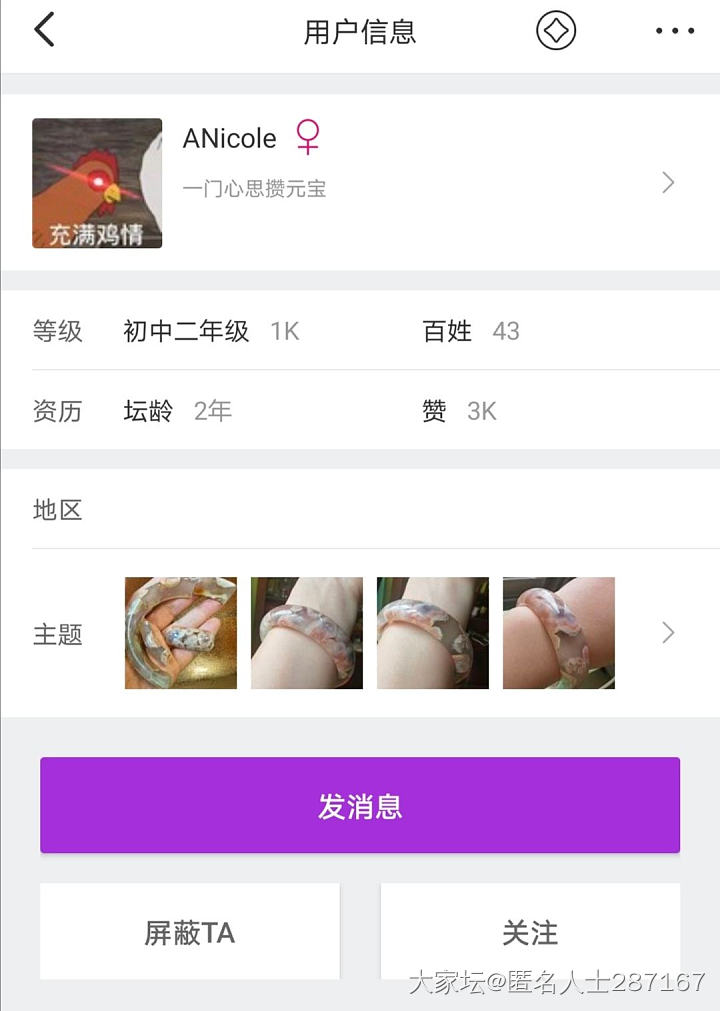Expand the 主题 list with the chevron
The image size is (720, 1011).
pos(668,633)
